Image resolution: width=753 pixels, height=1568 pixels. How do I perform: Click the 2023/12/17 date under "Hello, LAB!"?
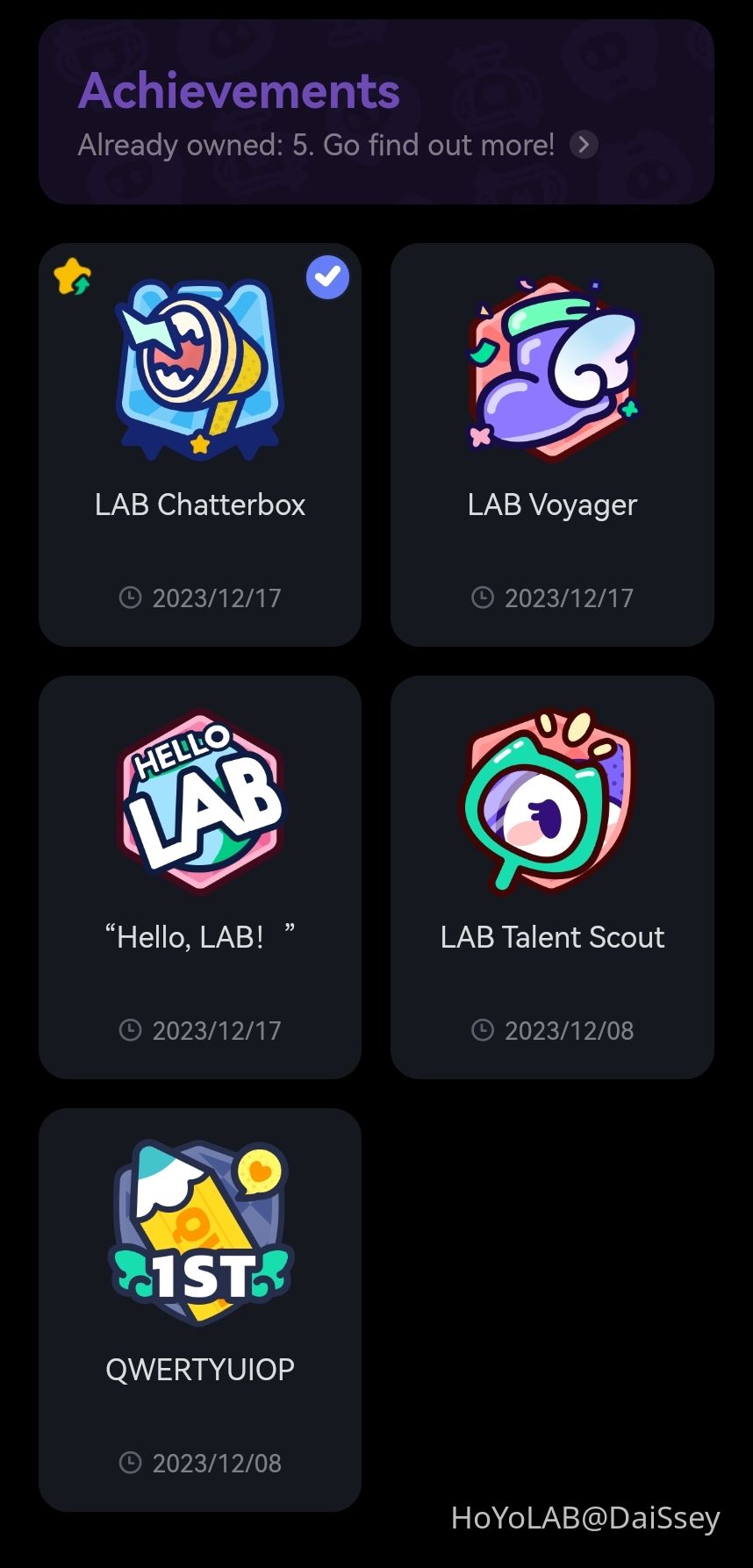point(216,1030)
